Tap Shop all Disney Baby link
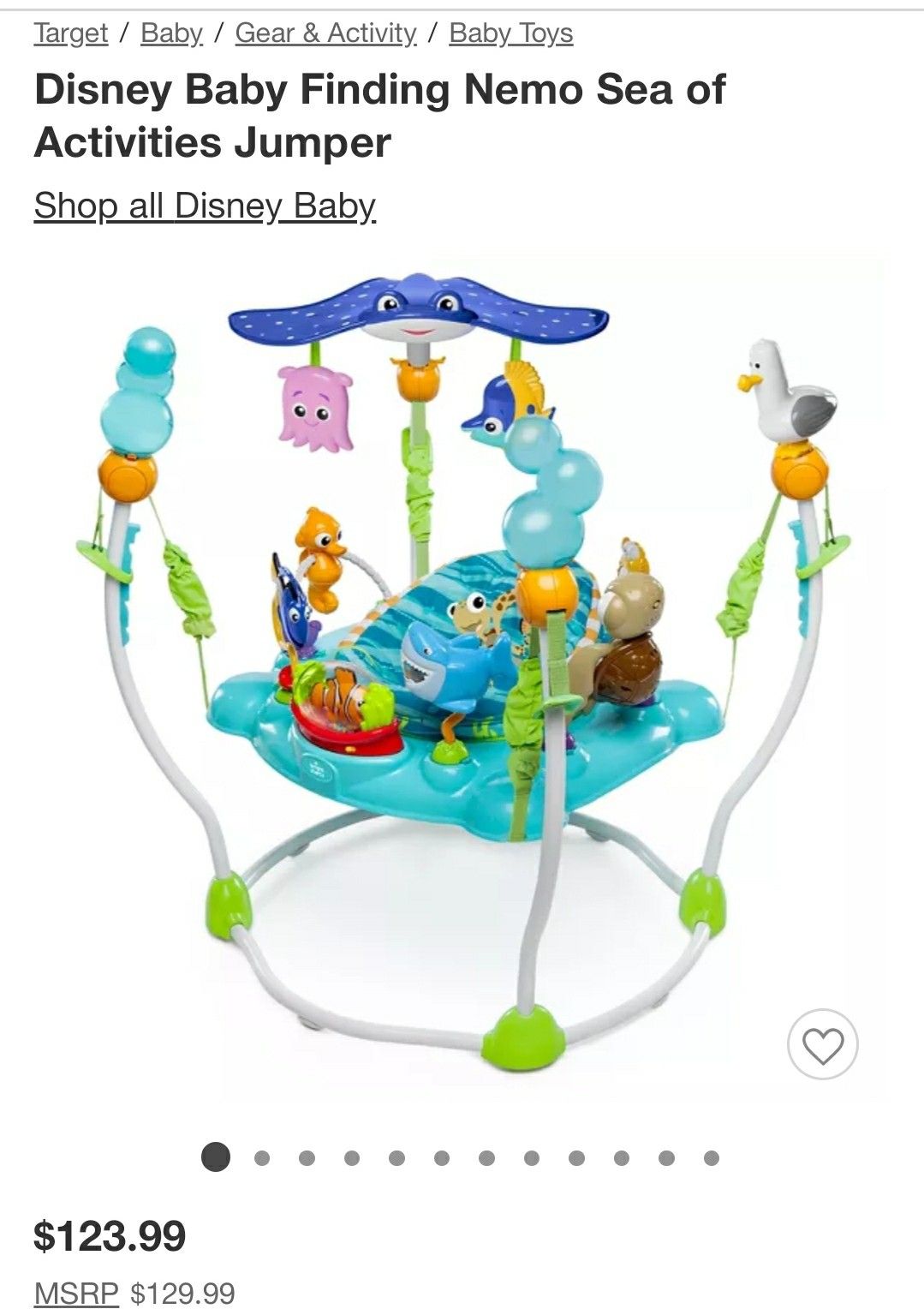This screenshot has width=924, height=1309. [205, 206]
